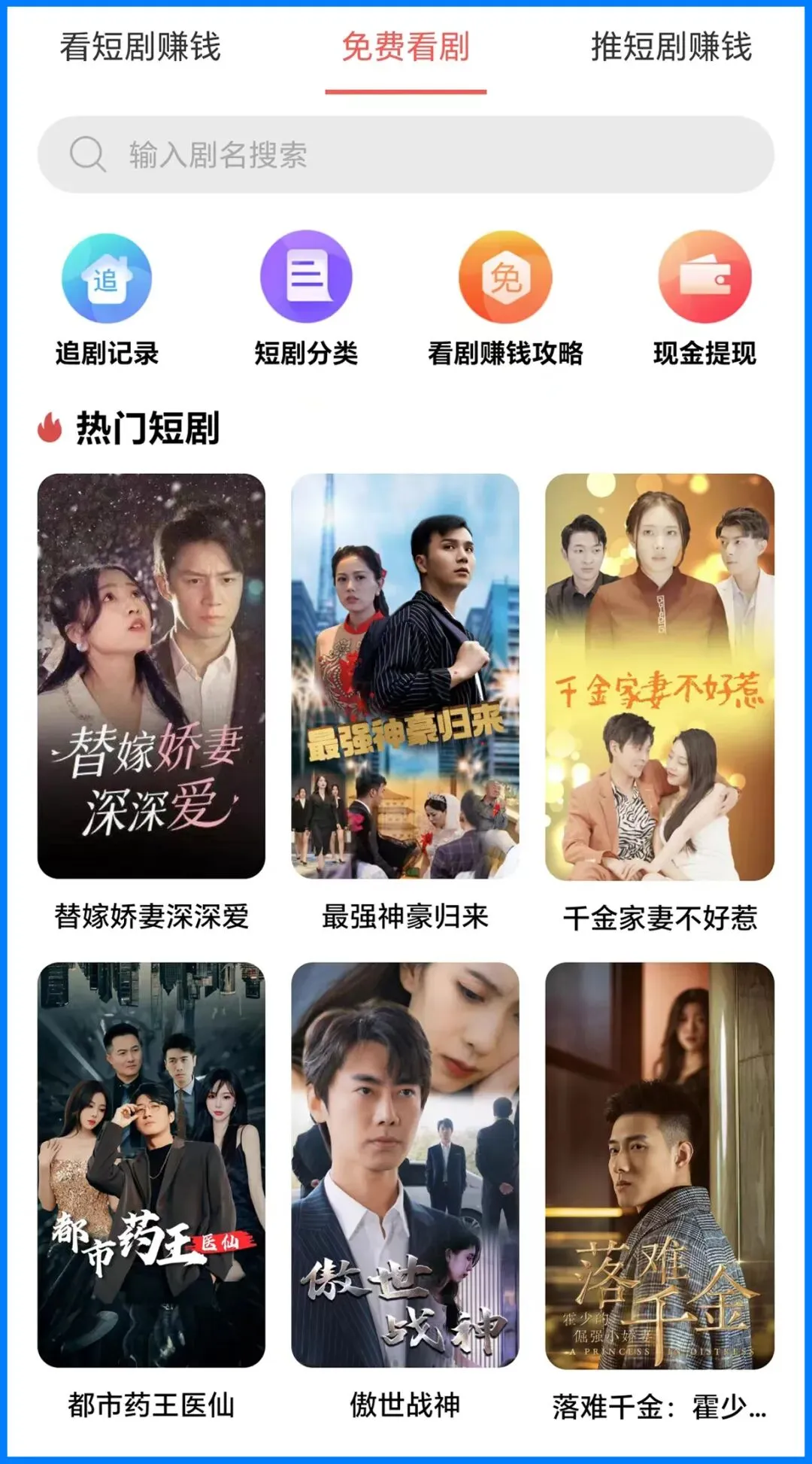
Task: Open the drama 傲世战神
Action: 405,1164
